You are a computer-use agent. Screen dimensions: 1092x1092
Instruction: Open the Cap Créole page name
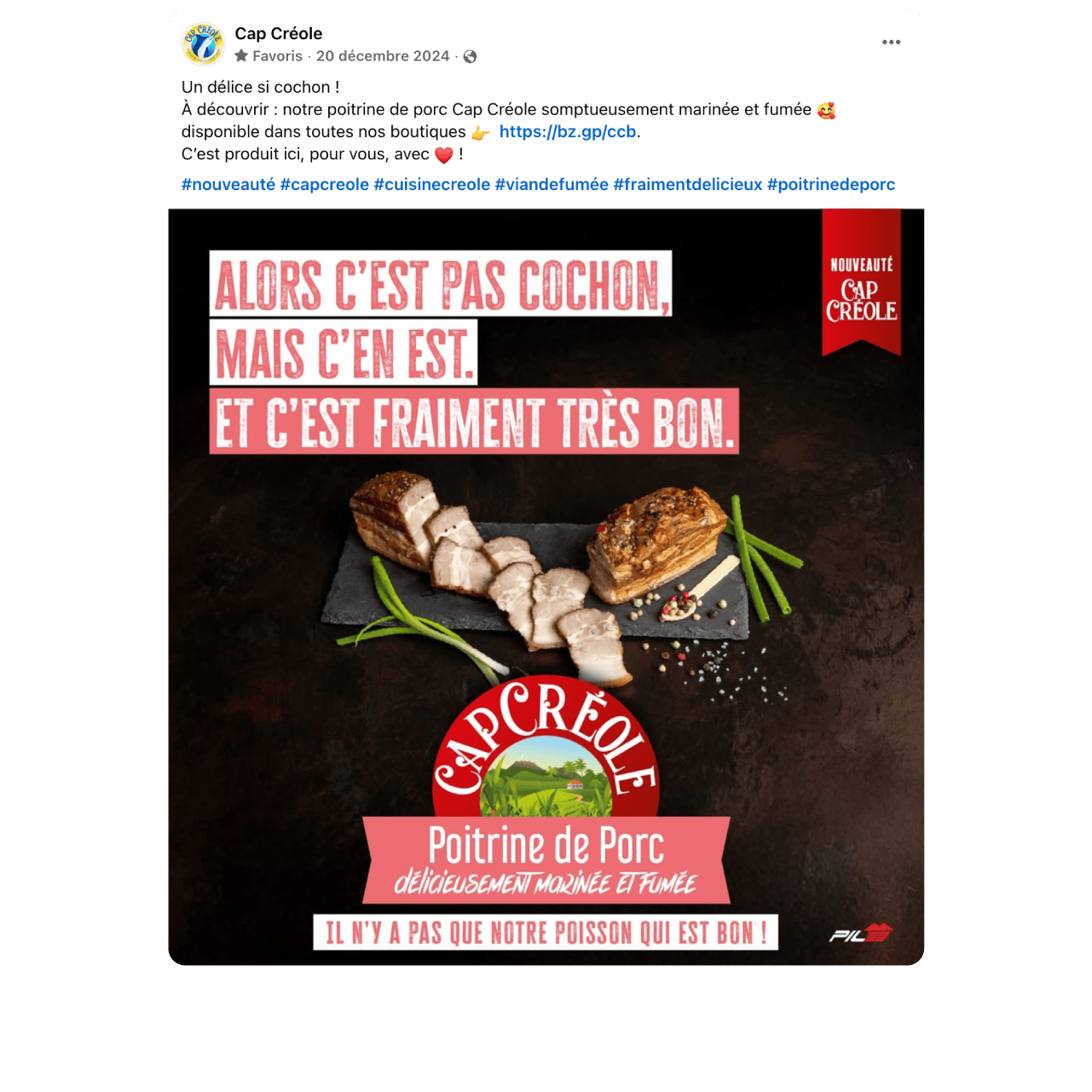tap(278, 34)
